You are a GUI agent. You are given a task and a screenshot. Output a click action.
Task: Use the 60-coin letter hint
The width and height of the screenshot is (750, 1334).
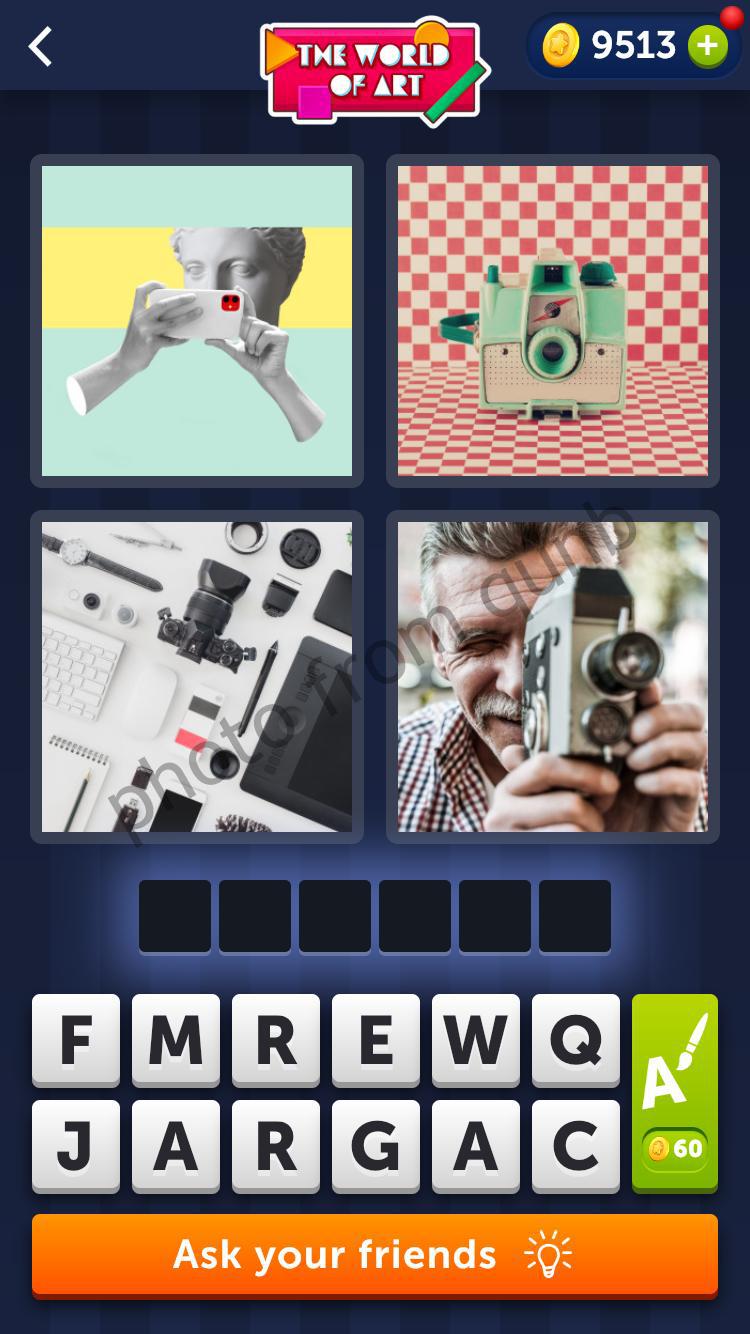coord(675,1092)
